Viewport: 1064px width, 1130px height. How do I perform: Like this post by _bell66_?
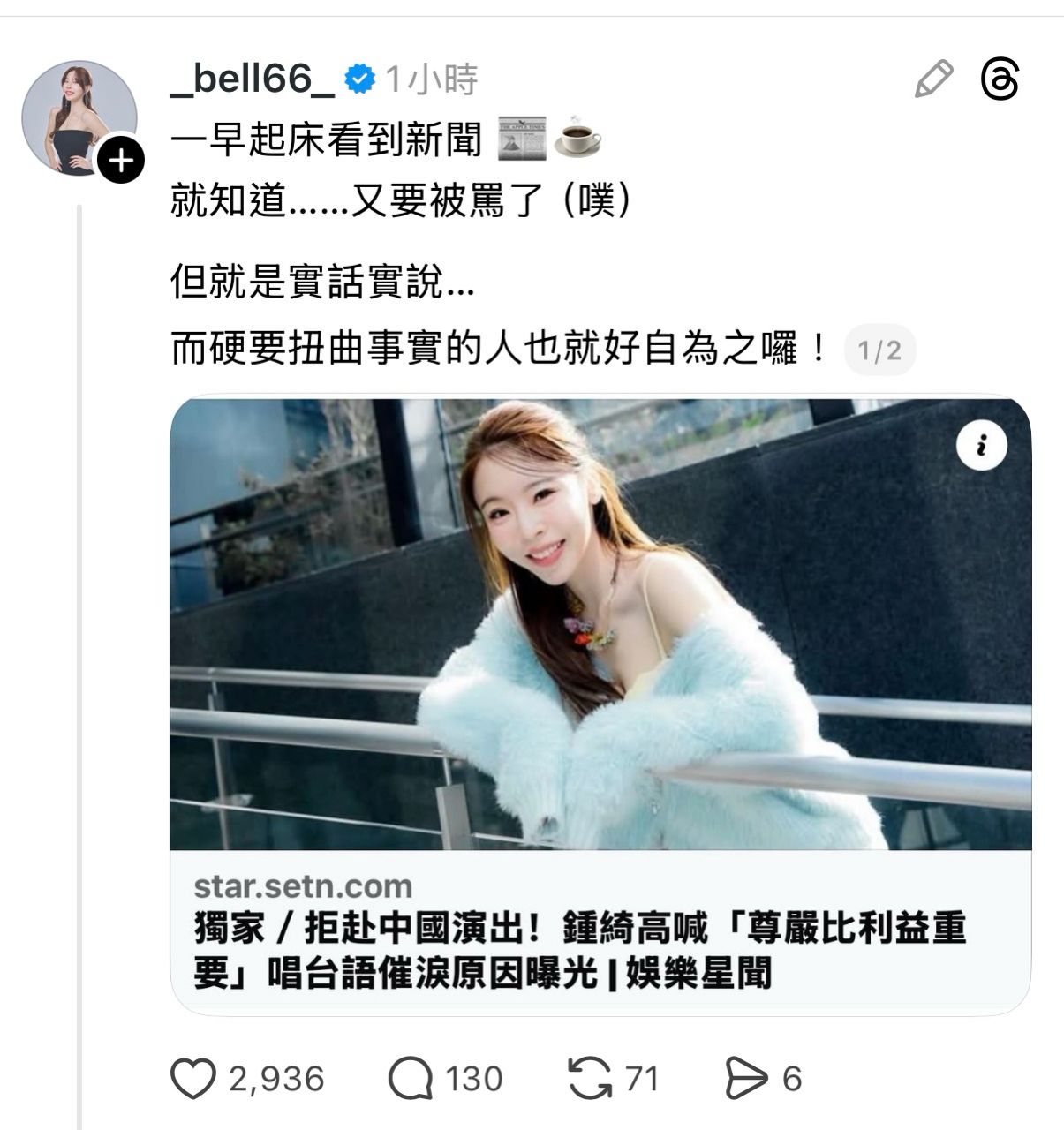click(x=193, y=1079)
